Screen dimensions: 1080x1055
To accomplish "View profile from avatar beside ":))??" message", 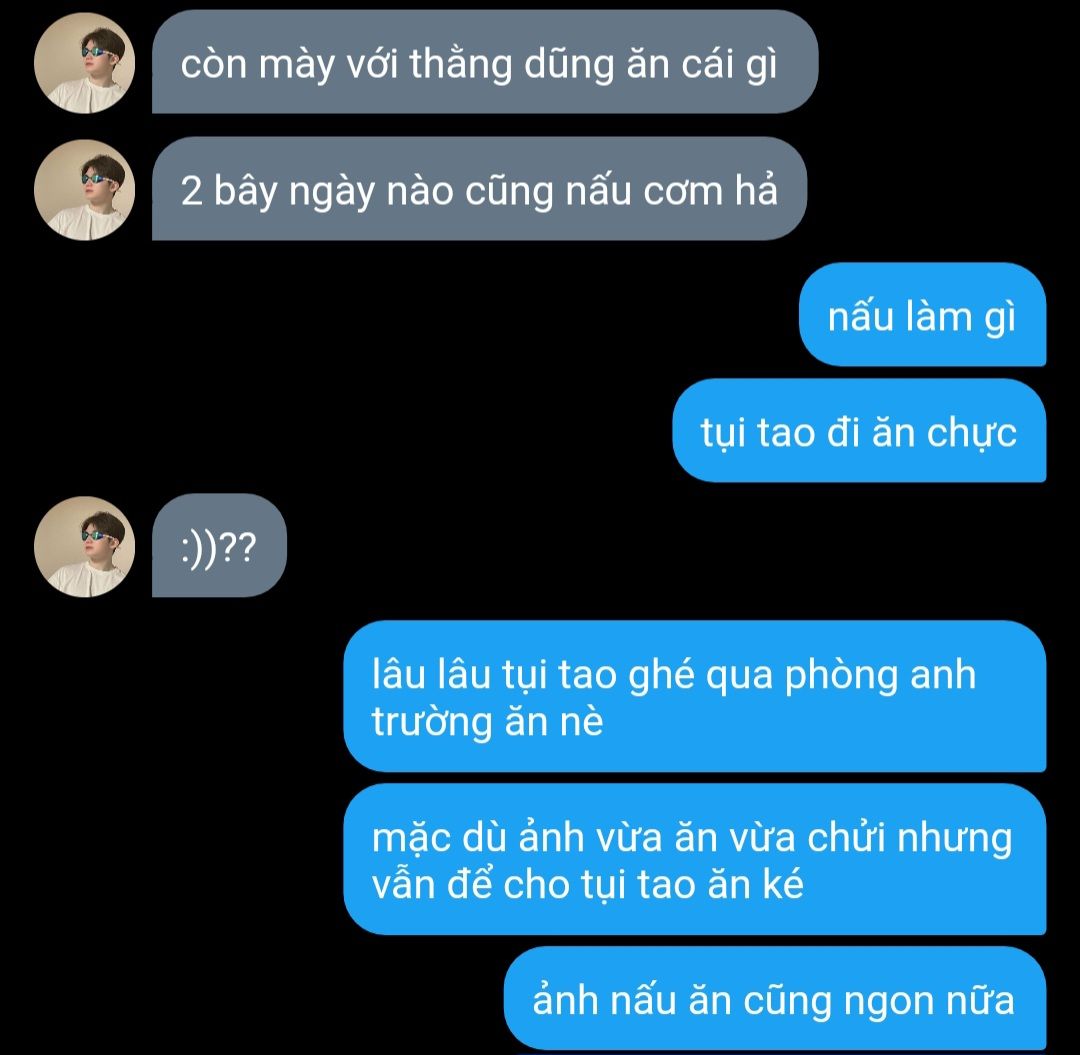I will (x=84, y=546).
